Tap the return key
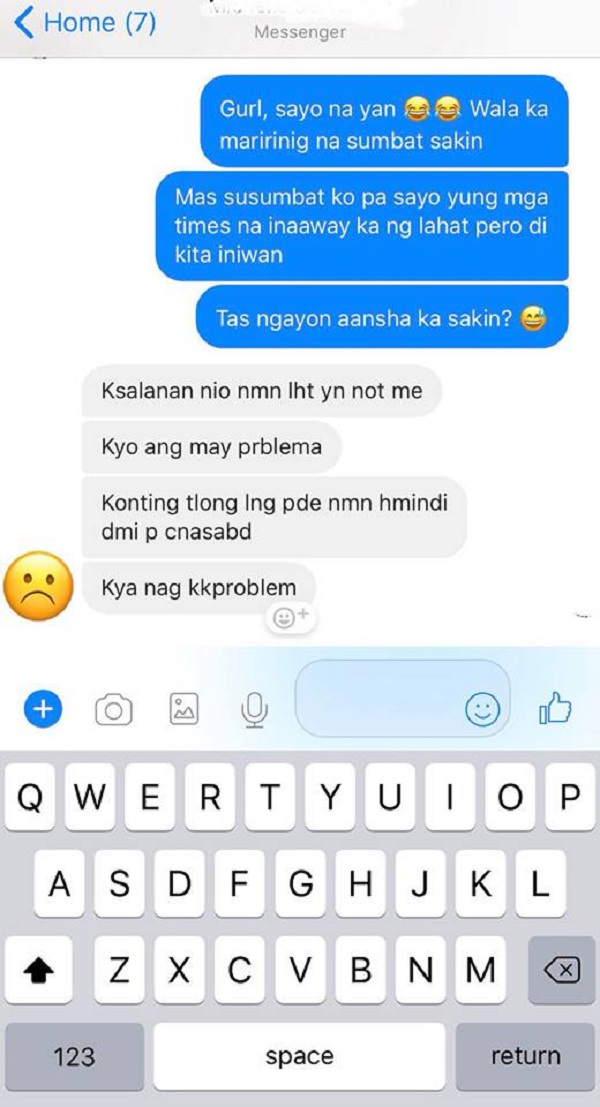The width and height of the screenshot is (600, 1107). pyautogui.click(x=525, y=1055)
